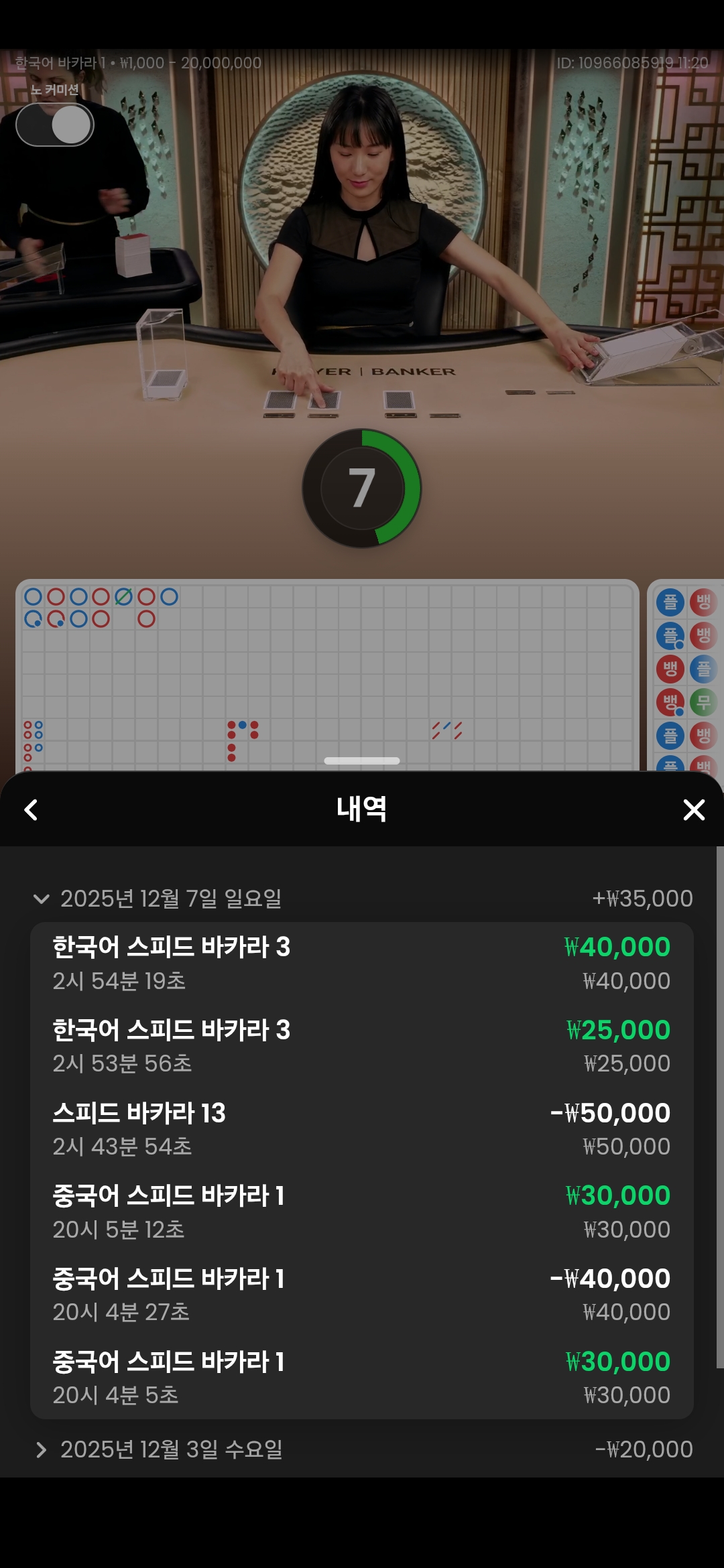
Task: Toggle the 노 커미션 switch
Action: [x=55, y=125]
